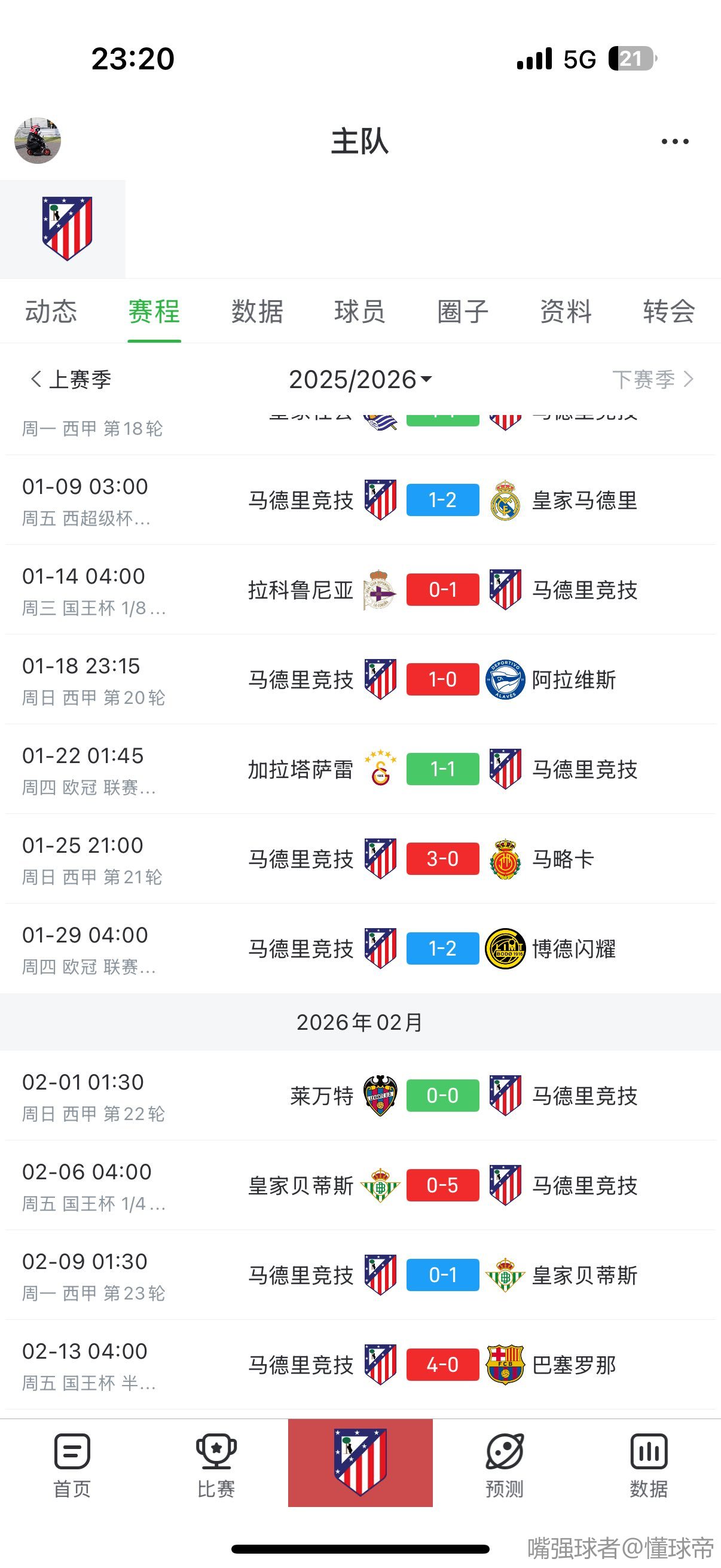Screen dimensions: 721x1568
Task: Go to previous season 上赛季
Action: point(71,379)
